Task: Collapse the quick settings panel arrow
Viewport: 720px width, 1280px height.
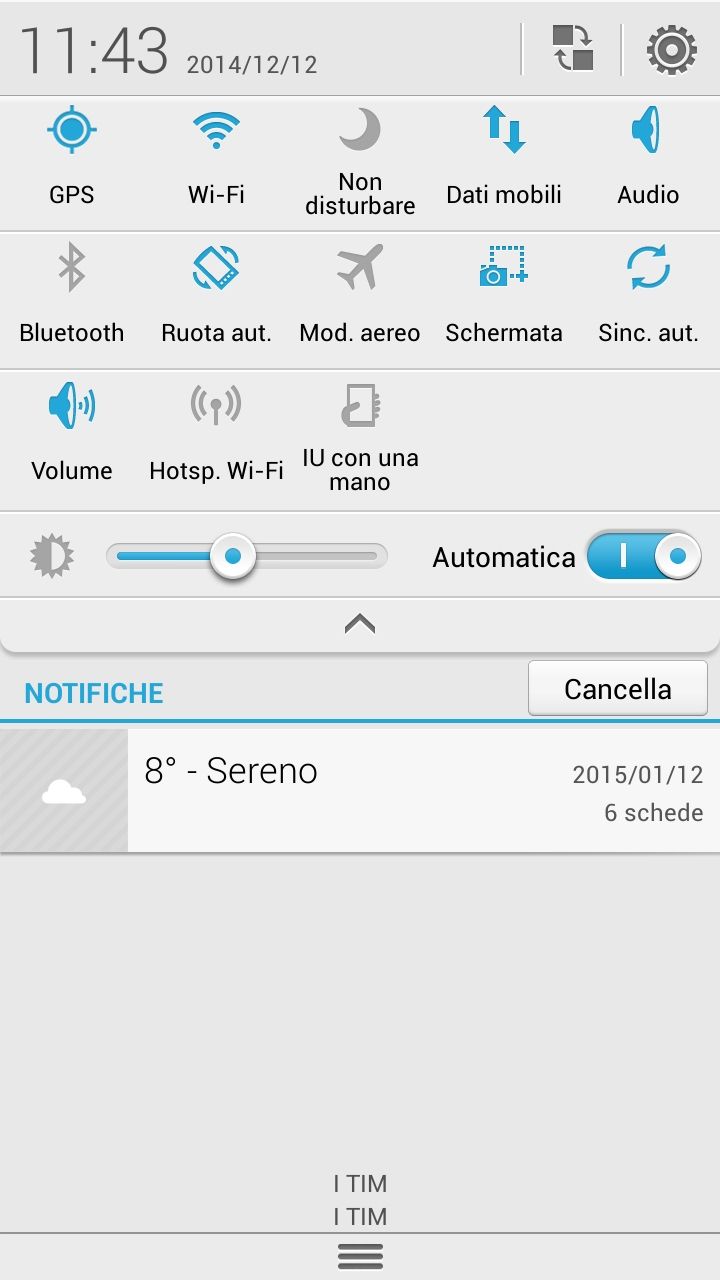Action: tap(360, 624)
